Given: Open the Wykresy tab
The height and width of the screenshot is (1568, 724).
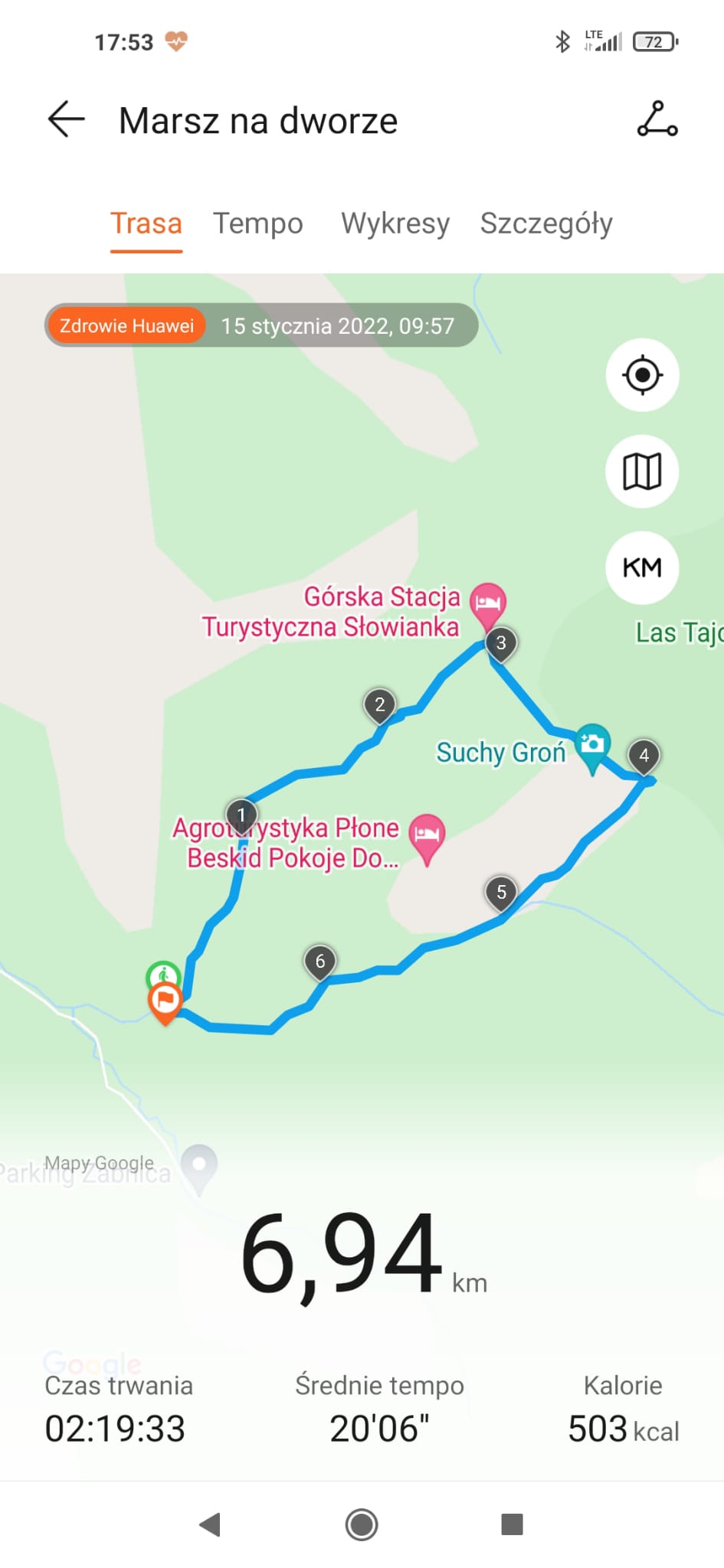Looking at the screenshot, I should pyautogui.click(x=395, y=224).
